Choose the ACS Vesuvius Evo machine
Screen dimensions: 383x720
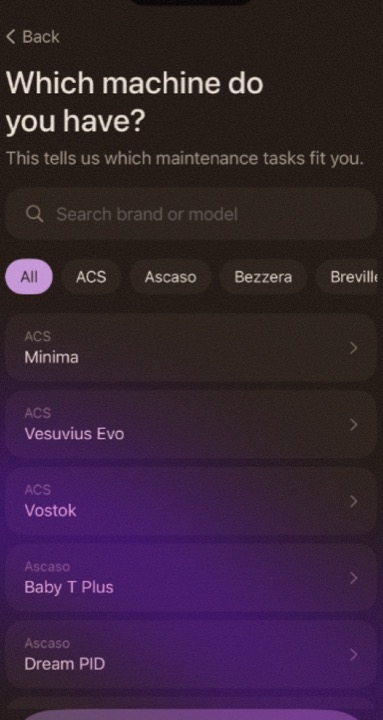coord(192,424)
